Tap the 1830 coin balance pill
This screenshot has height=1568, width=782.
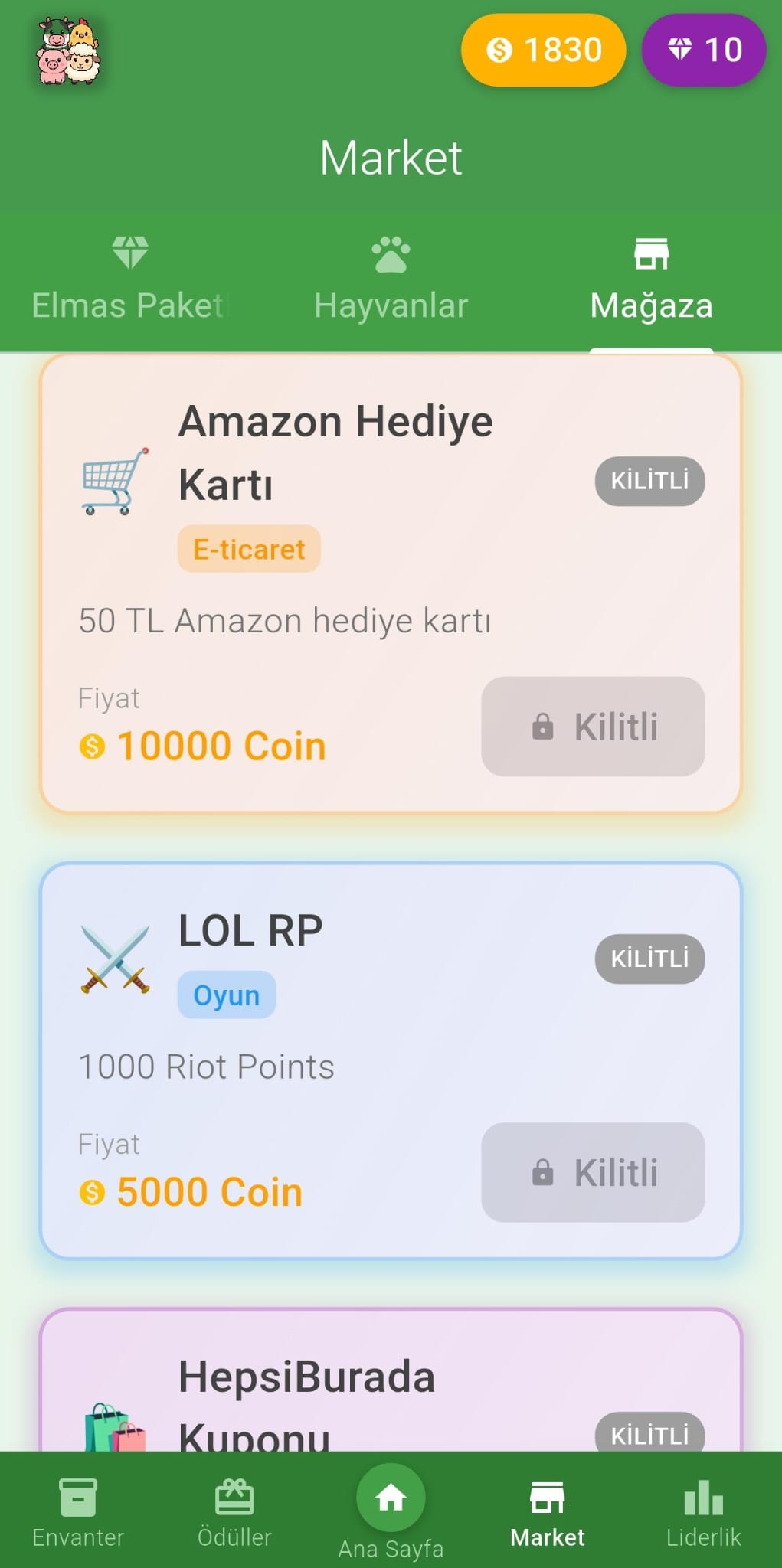(543, 50)
